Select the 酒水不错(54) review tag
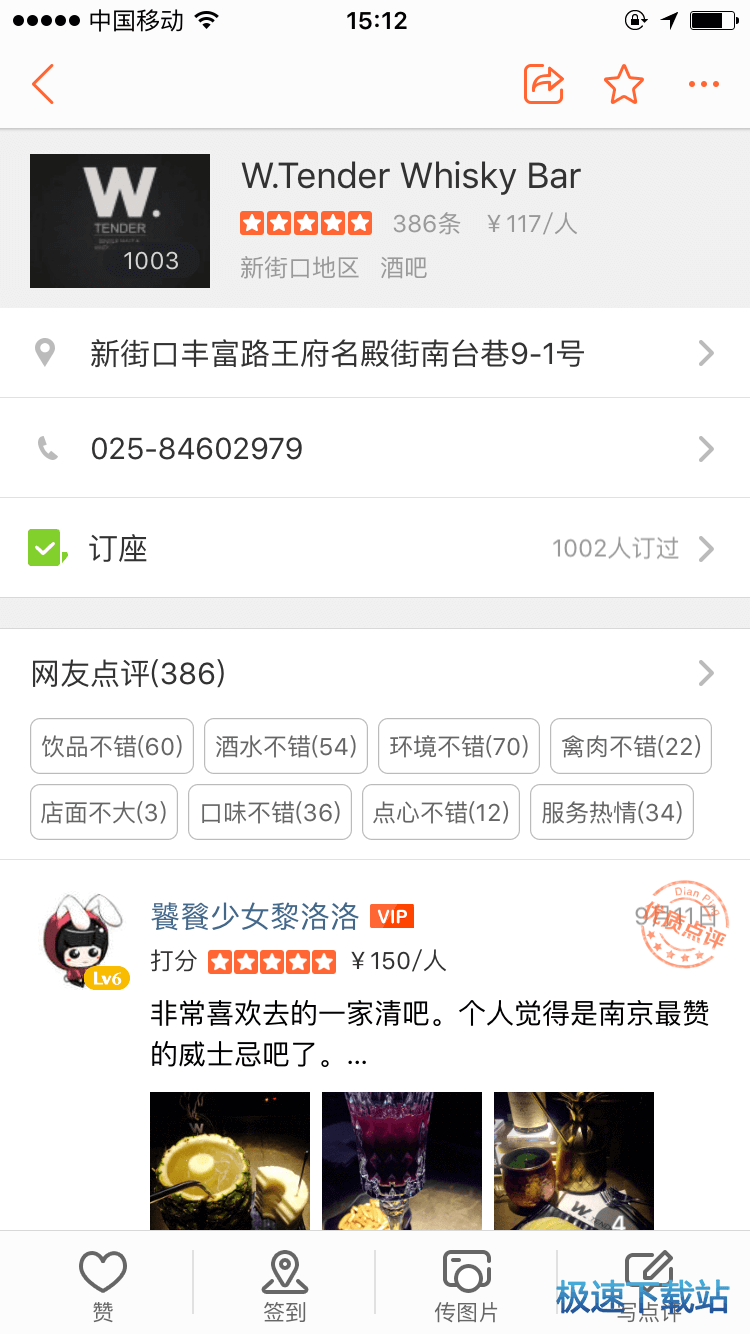 coord(286,746)
